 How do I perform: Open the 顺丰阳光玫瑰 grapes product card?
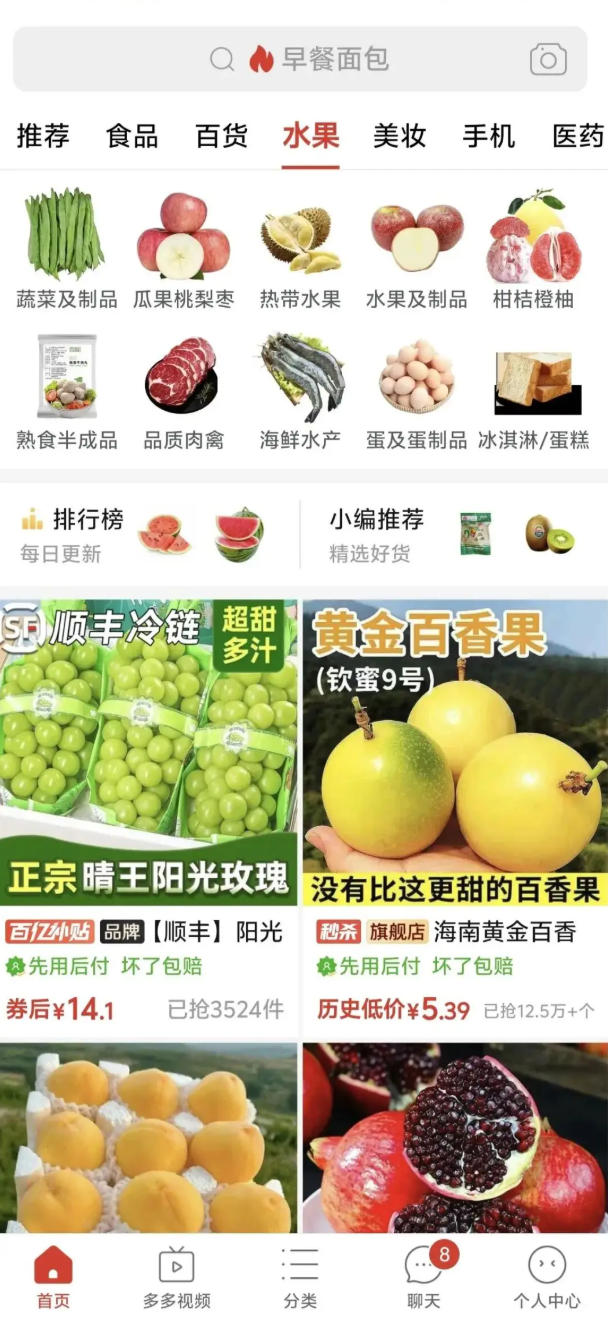149,818
